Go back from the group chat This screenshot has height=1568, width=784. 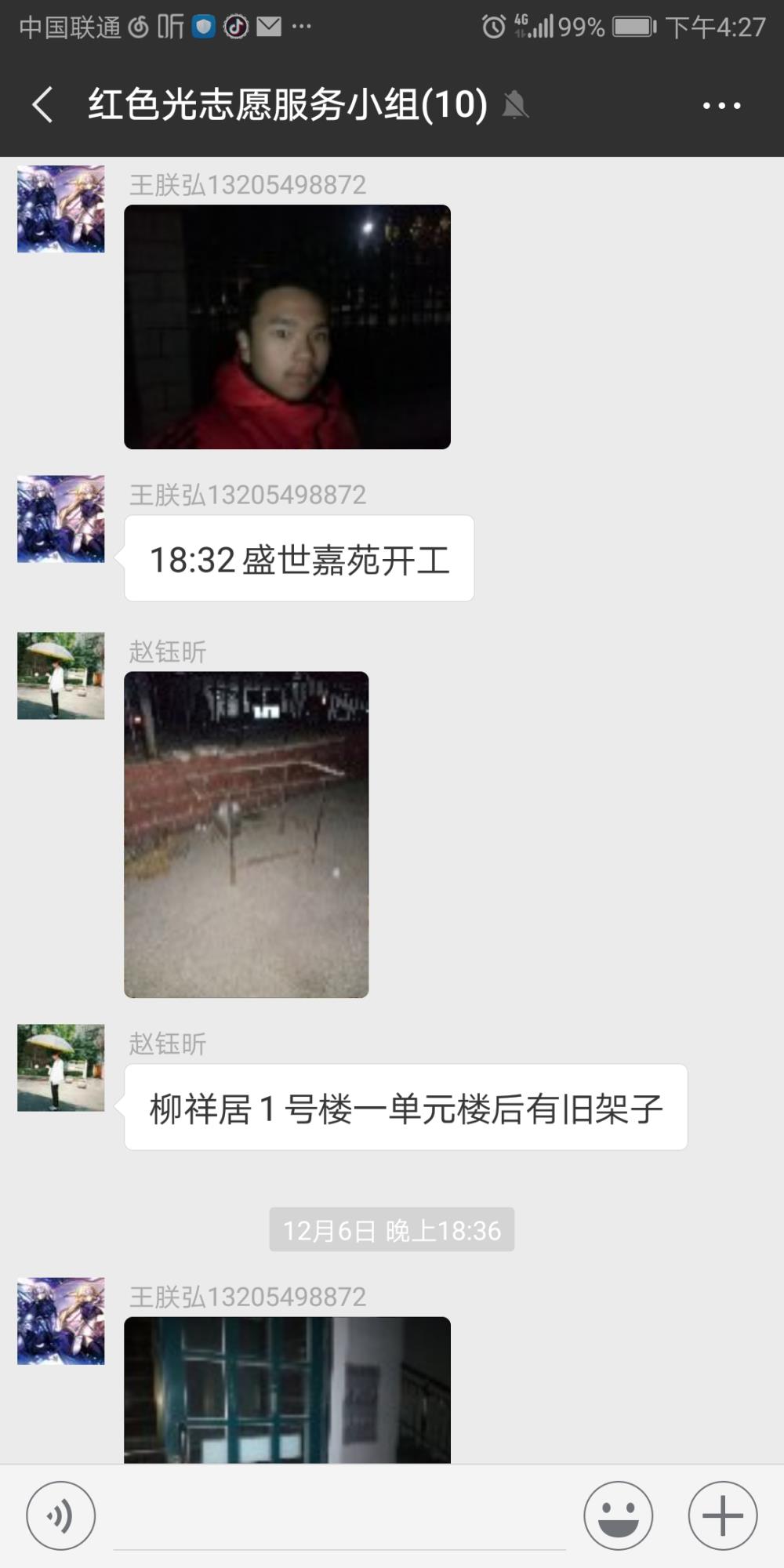pyautogui.click(x=43, y=104)
